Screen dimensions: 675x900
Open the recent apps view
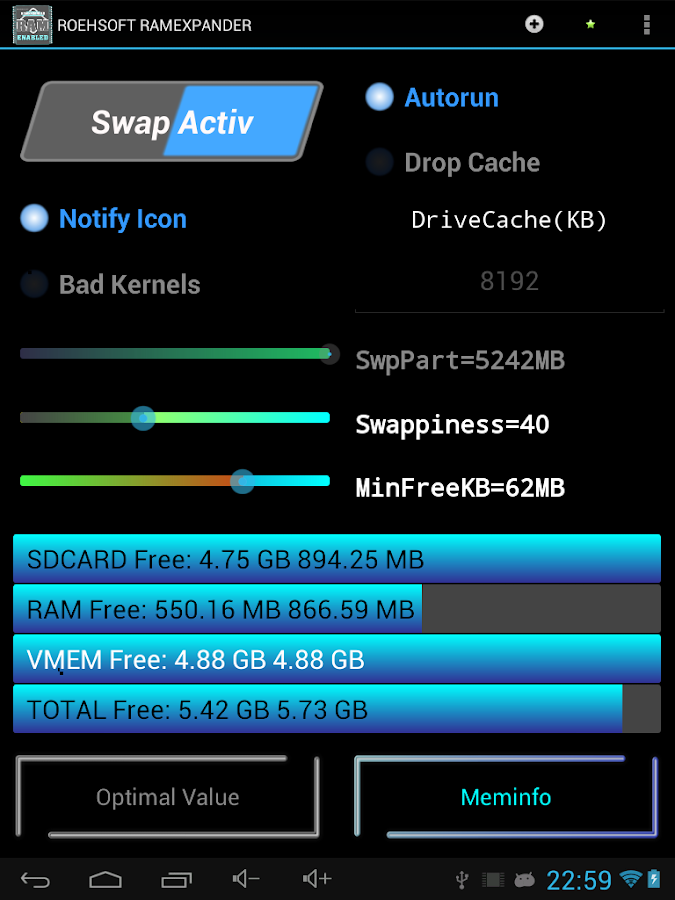coord(176,879)
